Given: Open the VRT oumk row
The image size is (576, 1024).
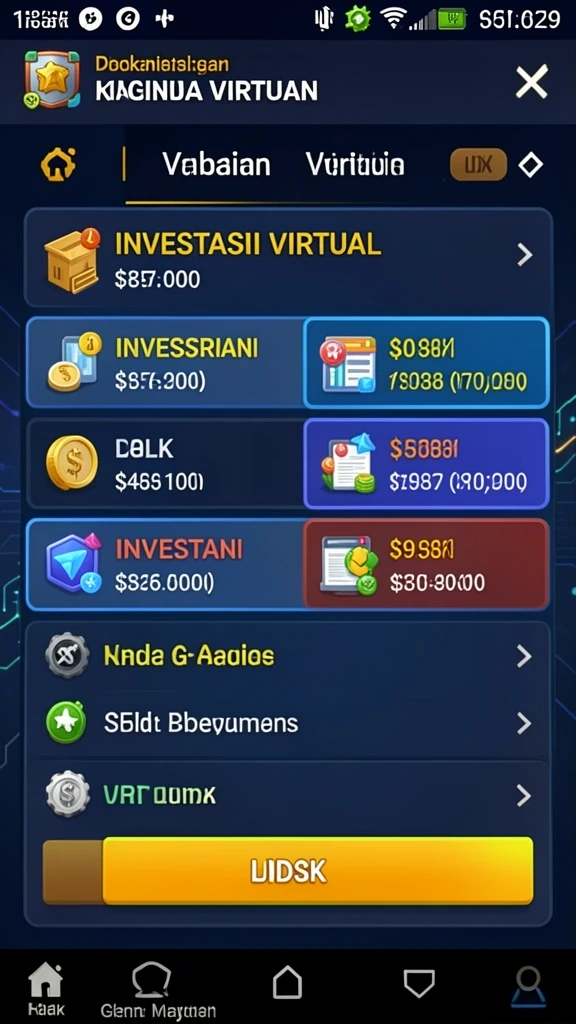Looking at the screenshot, I should (288, 795).
